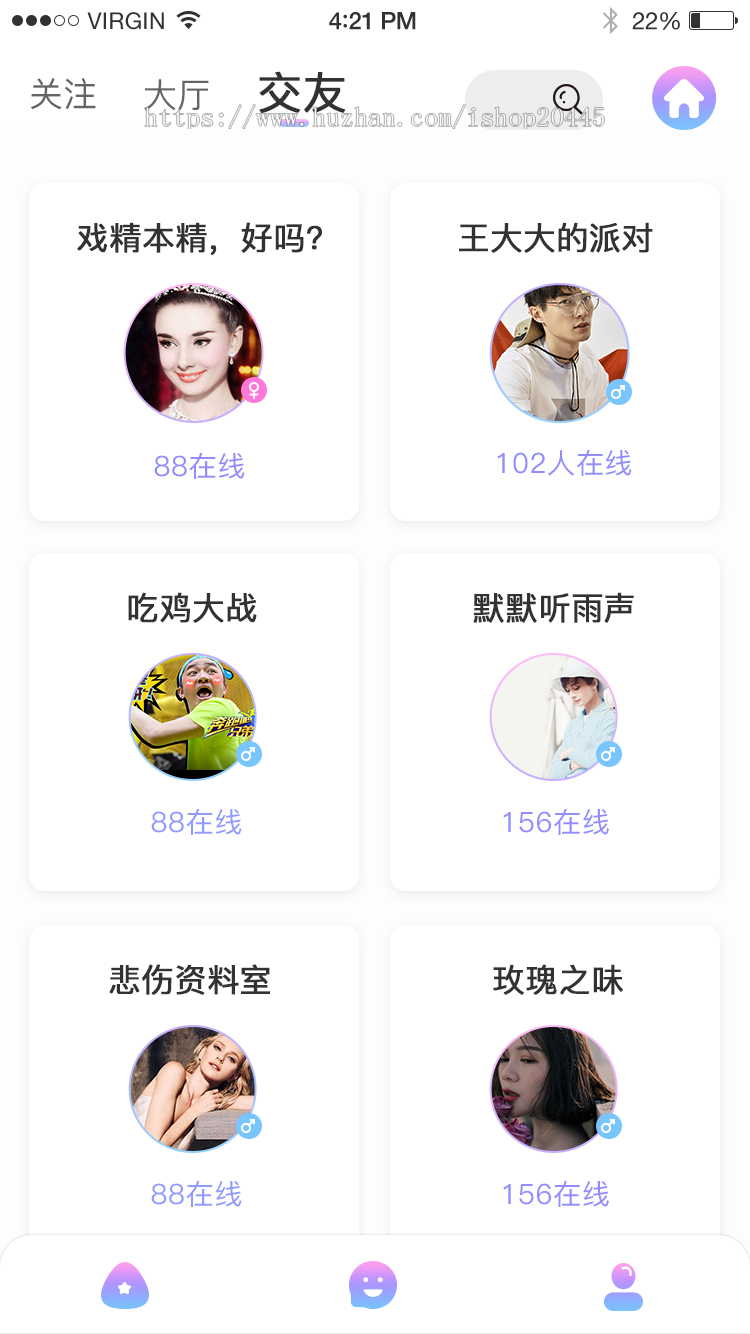Image resolution: width=750 pixels, height=1334 pixels.
Task: Click the male gender badge on 王大大的派对 avatar
Action: [618, 393]
